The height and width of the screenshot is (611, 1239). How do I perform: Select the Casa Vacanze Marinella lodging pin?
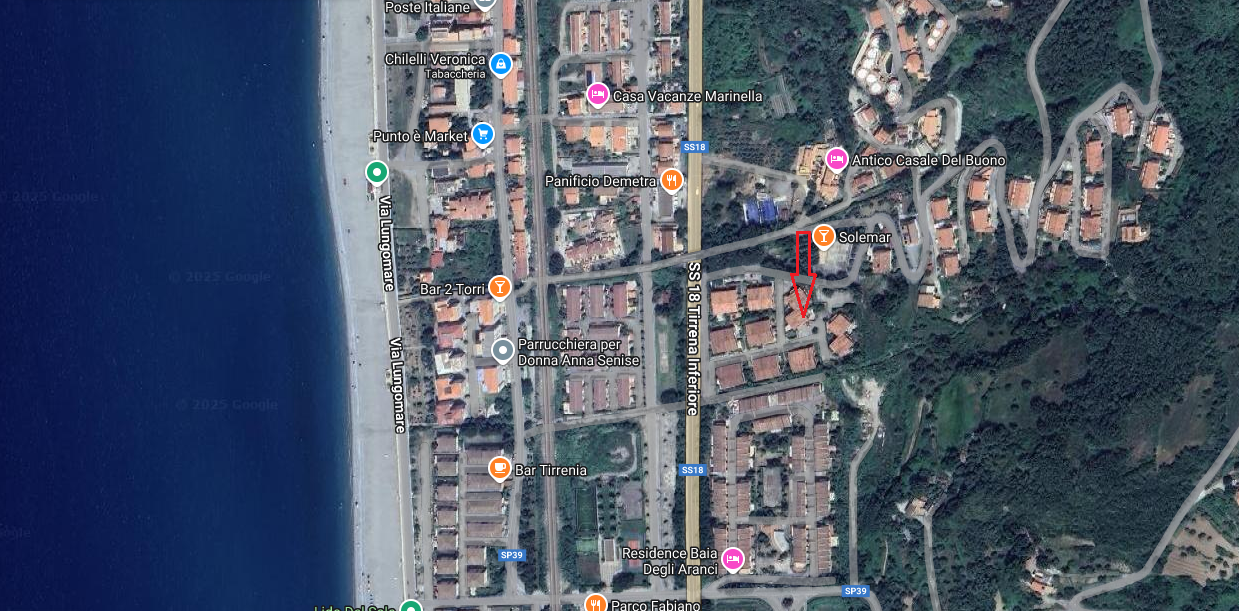(x=598, y=95)
